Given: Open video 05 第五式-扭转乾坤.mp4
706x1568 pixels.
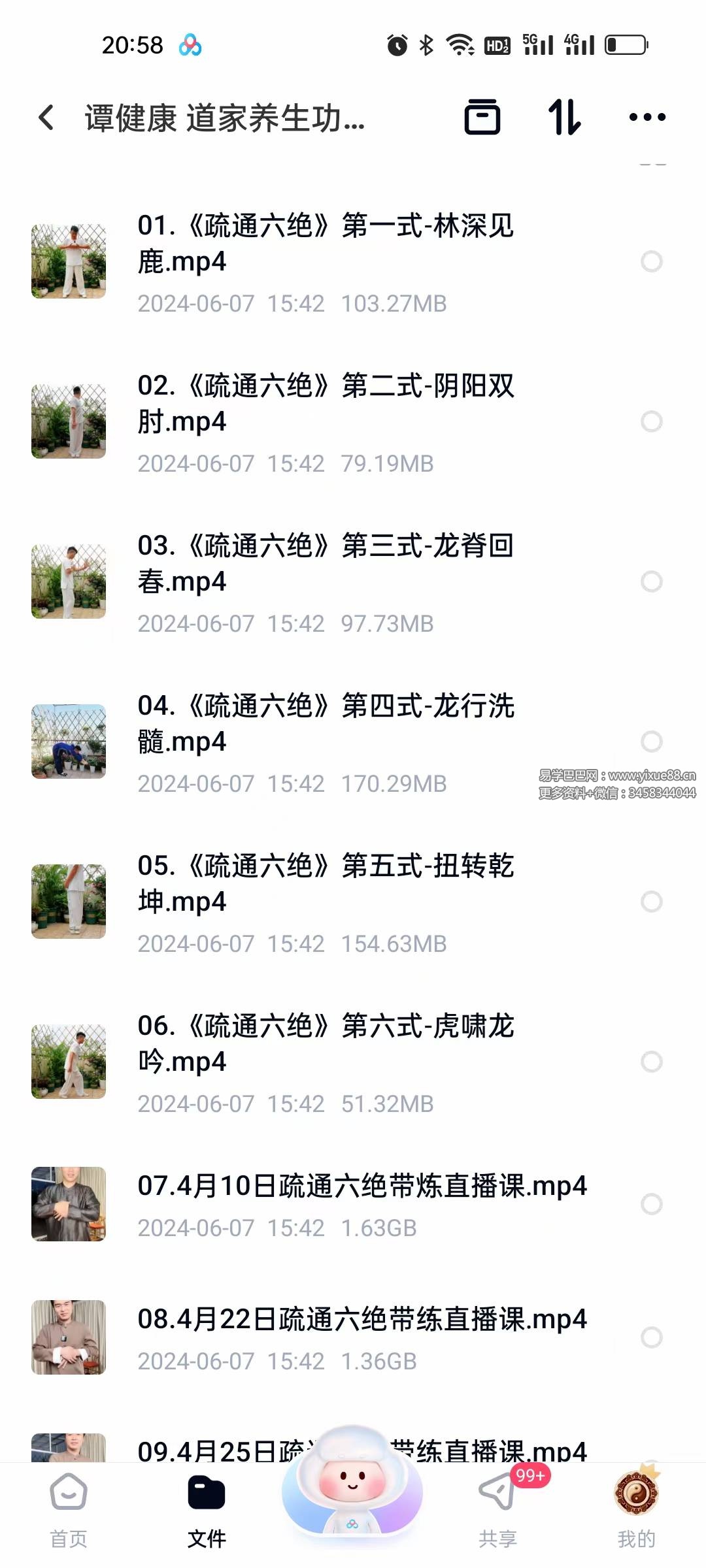Looking at the screenshot, I should (x=326, y=883).
